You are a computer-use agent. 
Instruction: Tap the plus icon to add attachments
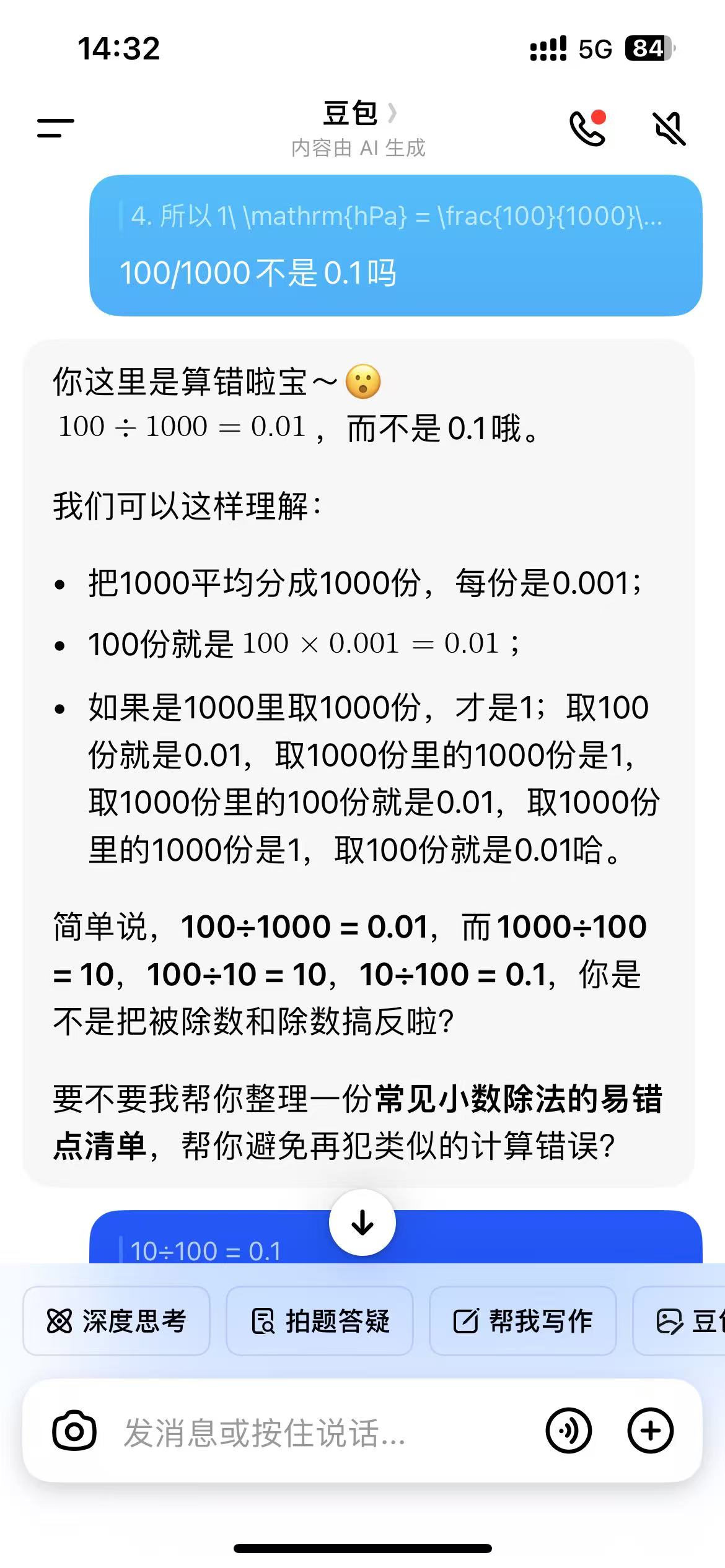point(649,1431)
